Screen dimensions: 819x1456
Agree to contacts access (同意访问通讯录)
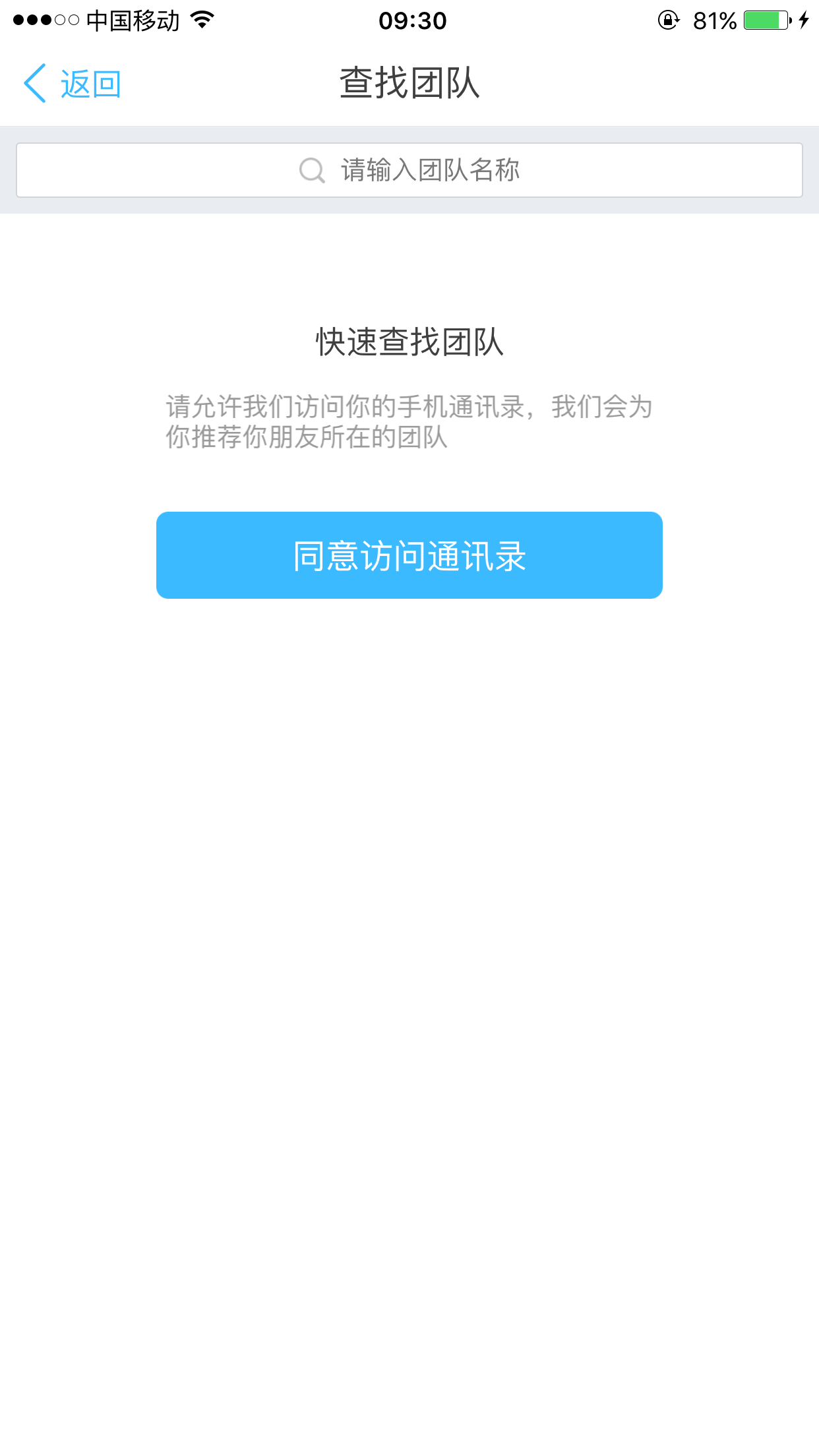click(409, 555)
